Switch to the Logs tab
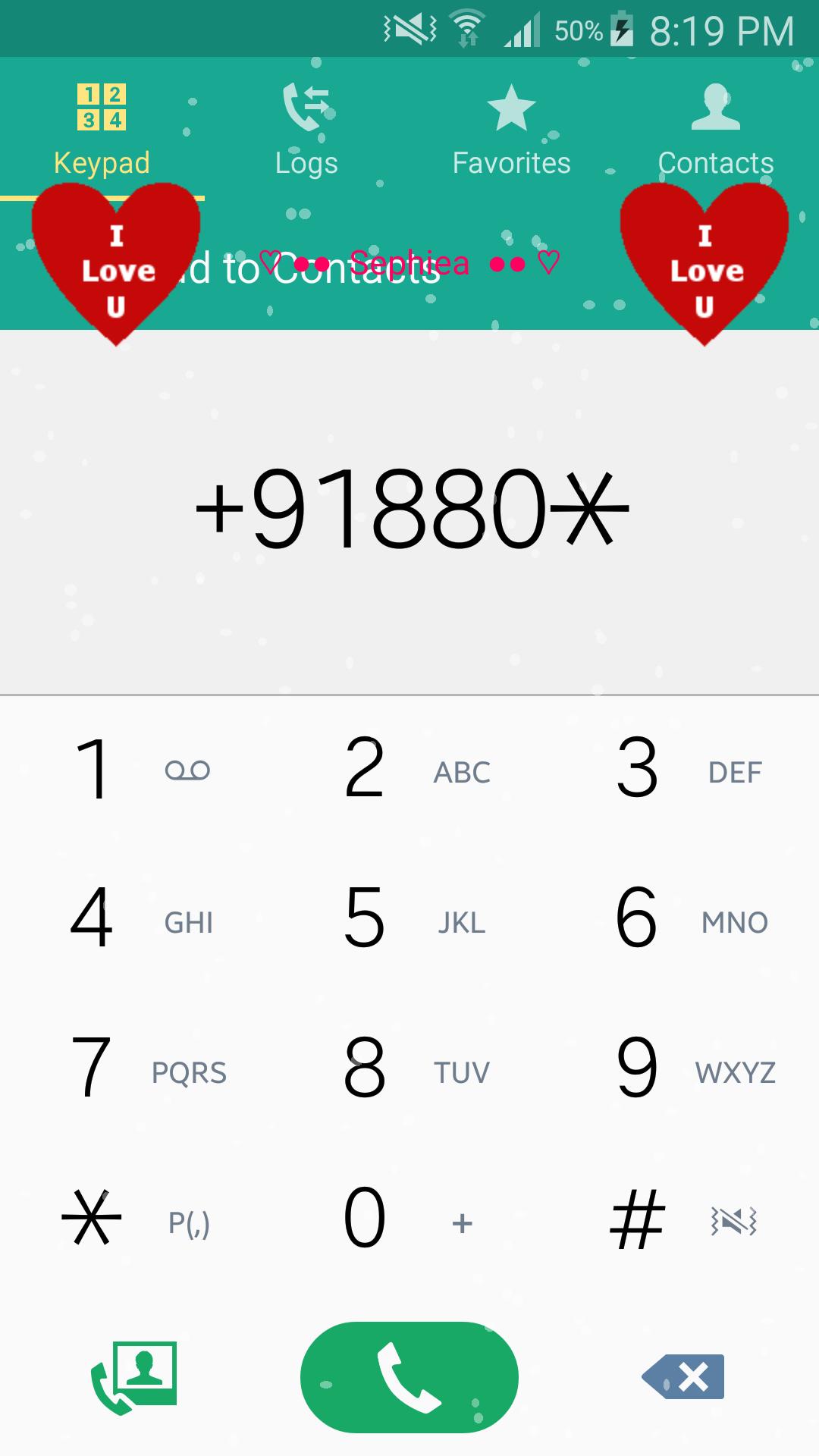819x1456 pixels. tap(306, 129)
